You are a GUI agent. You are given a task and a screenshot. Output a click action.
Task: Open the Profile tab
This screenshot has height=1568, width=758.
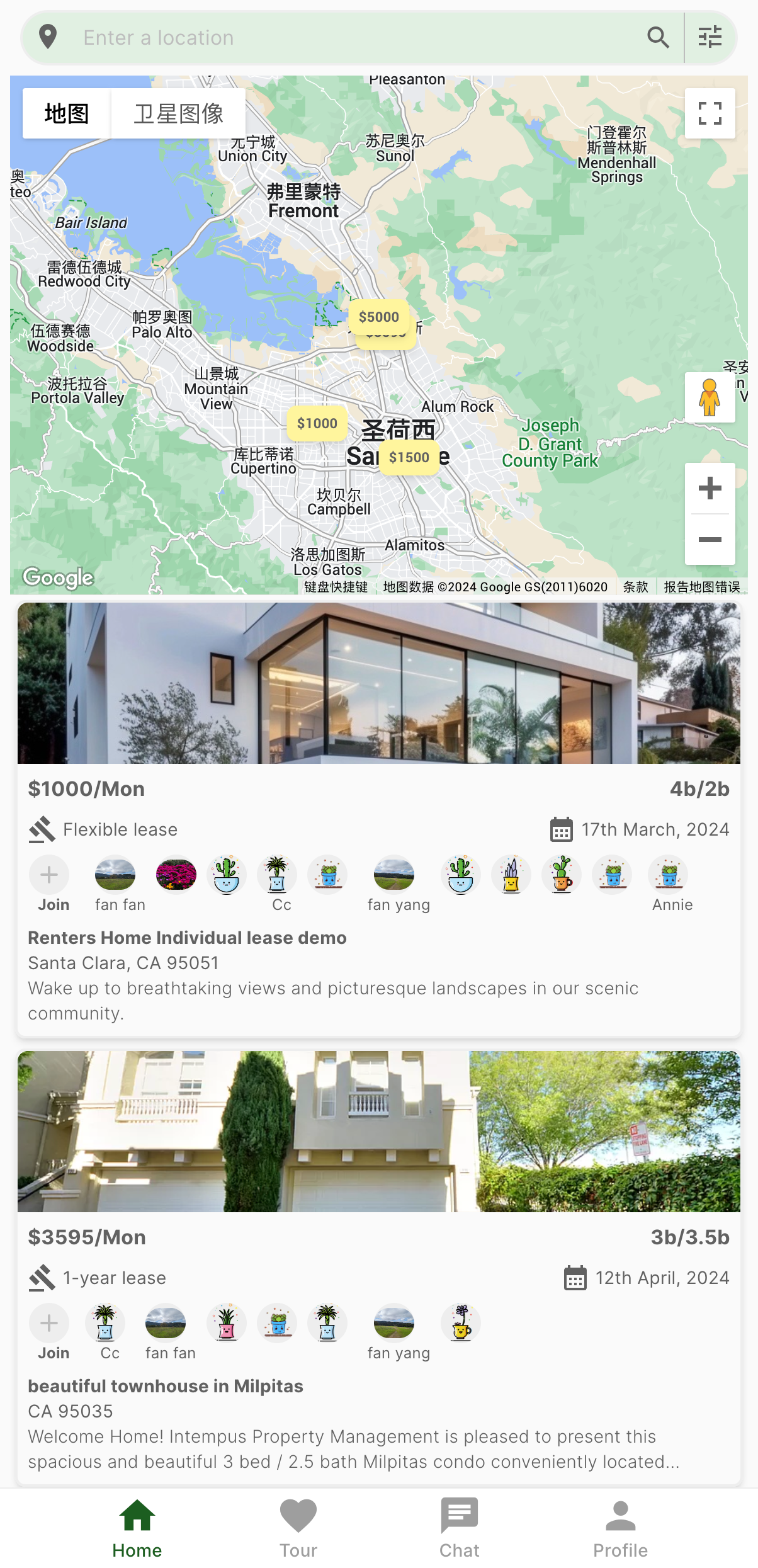[x=621, y=1528]
